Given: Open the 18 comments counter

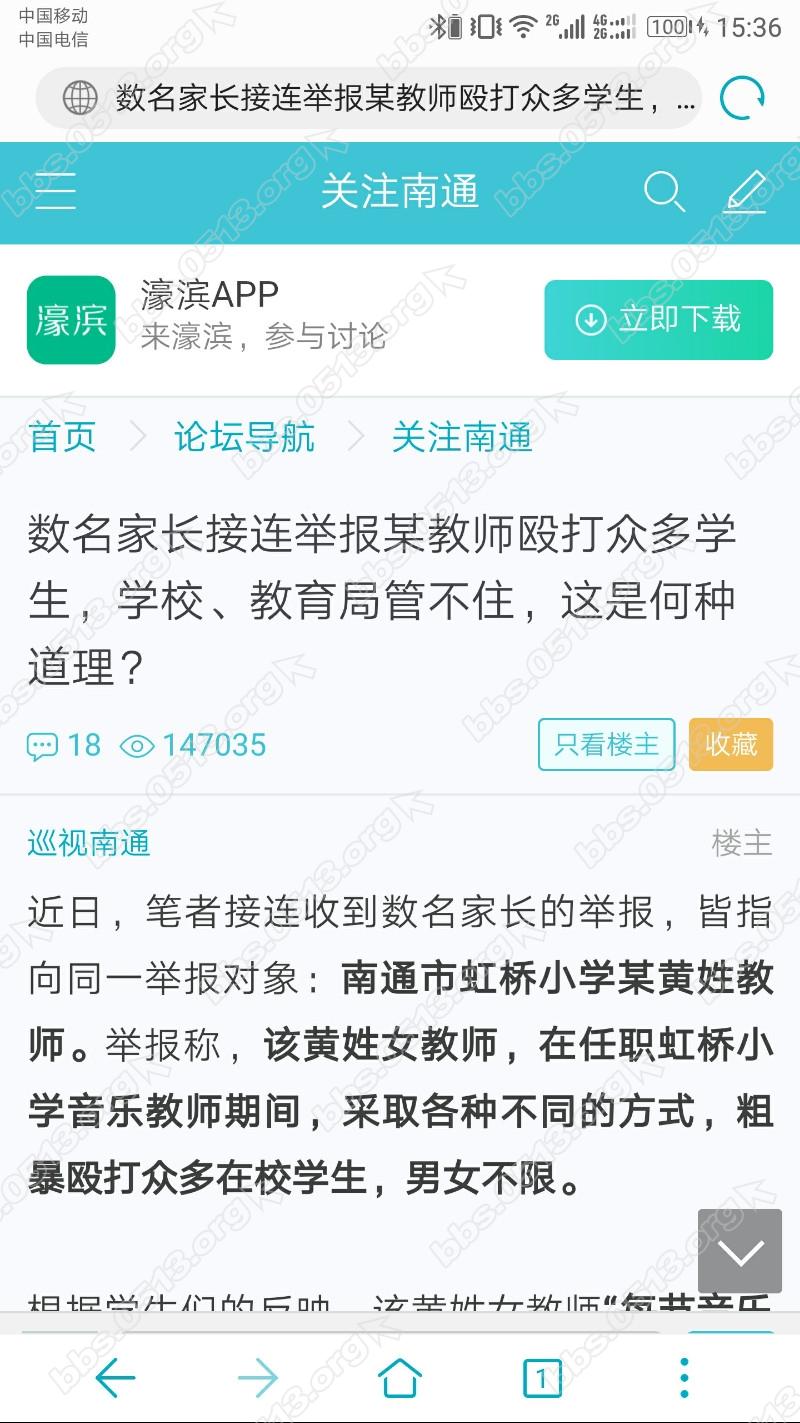Looking at the screenshot, I should point(65,745).
